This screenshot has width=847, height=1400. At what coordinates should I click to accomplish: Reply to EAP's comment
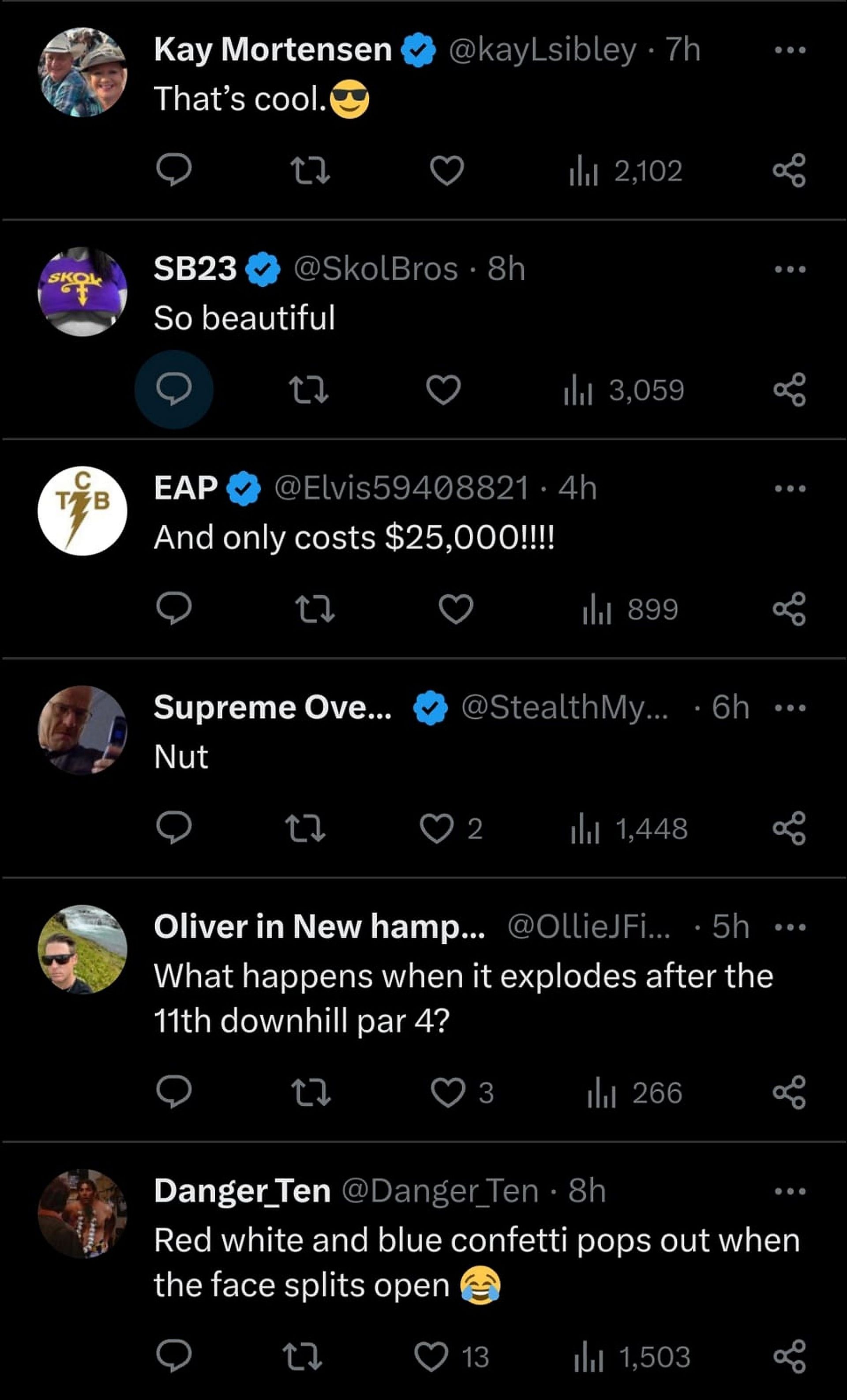[174, 608]
